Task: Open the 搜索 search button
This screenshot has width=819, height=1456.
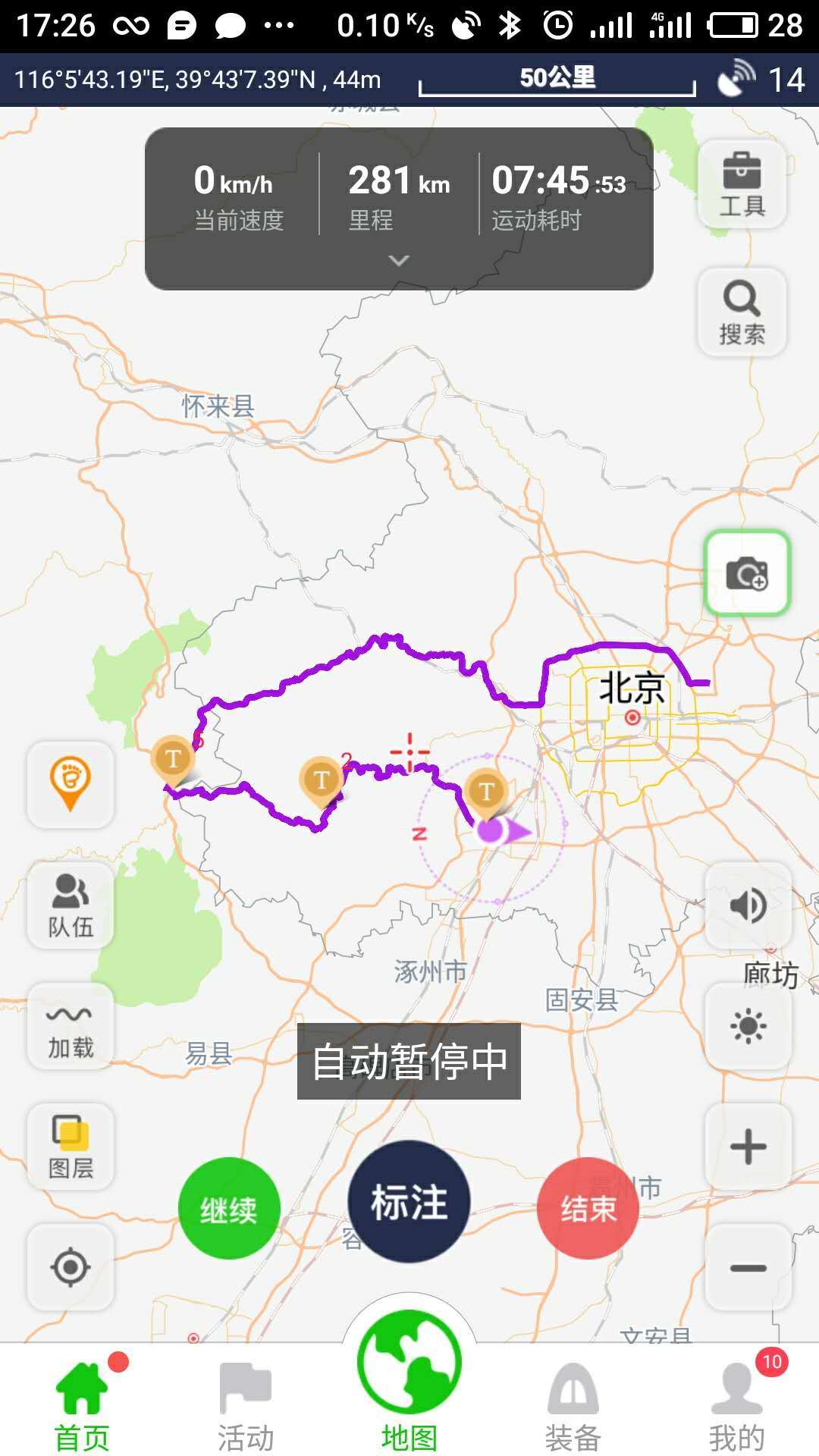Action: (742, 312)
